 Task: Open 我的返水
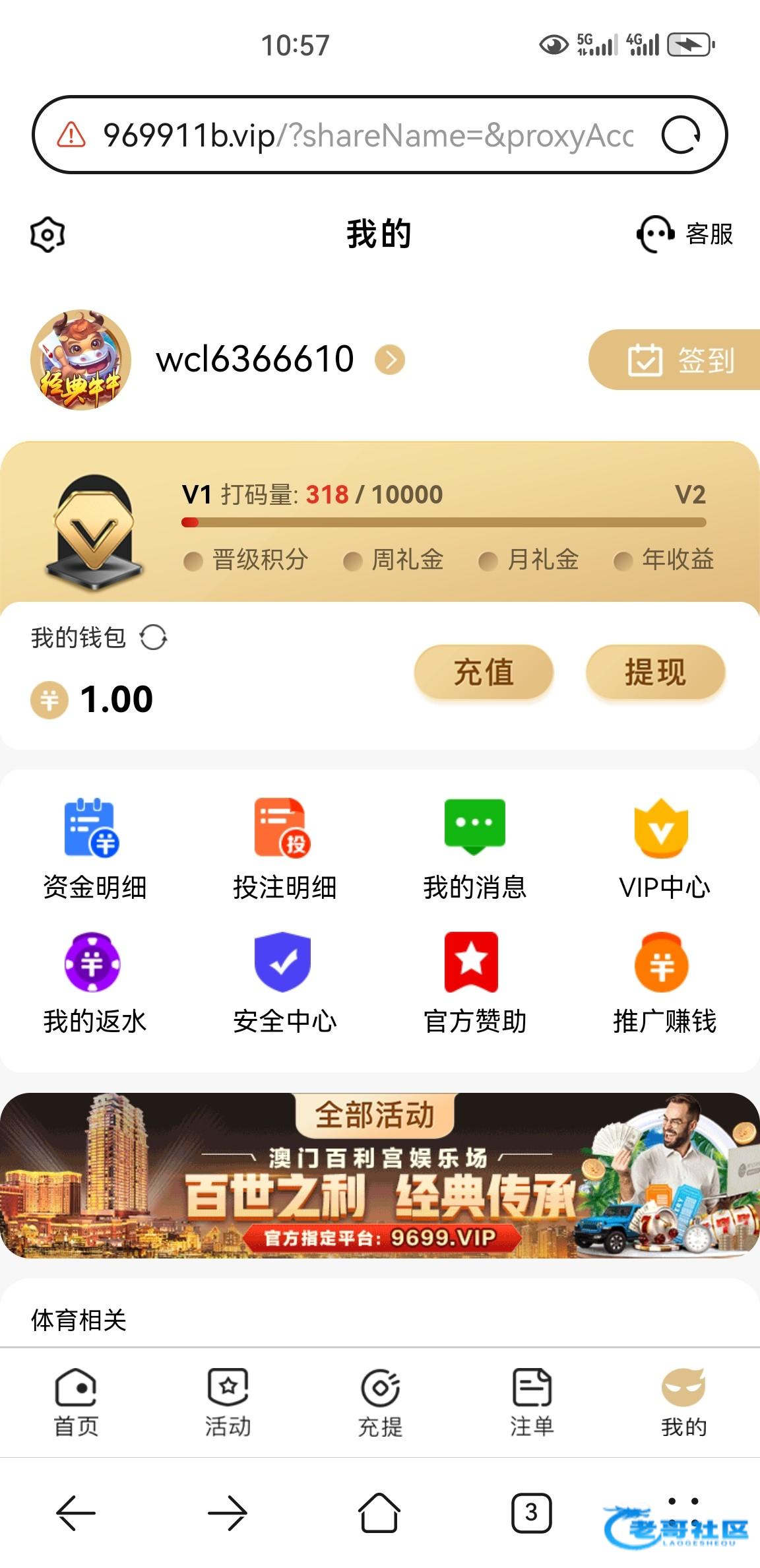95,983
